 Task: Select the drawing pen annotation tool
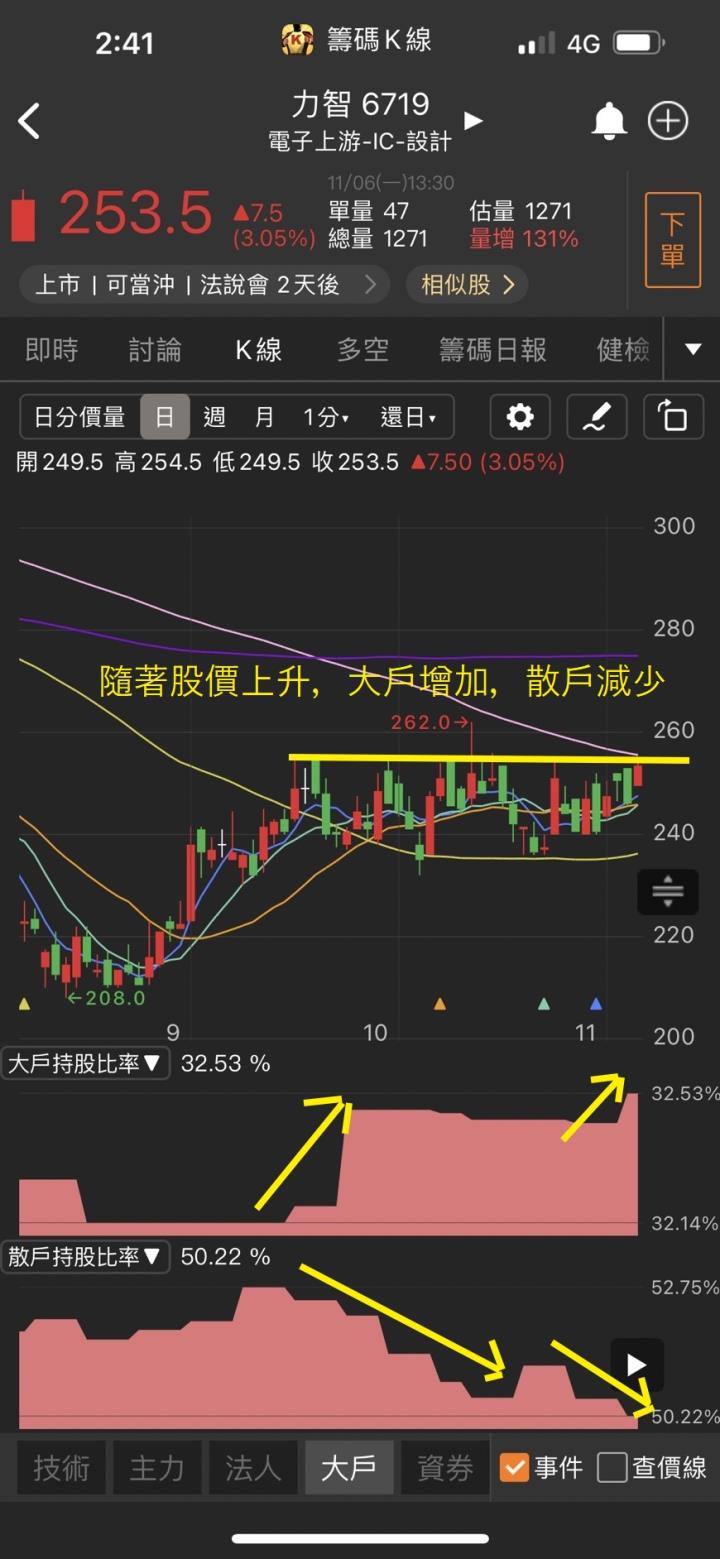point(596,417)
